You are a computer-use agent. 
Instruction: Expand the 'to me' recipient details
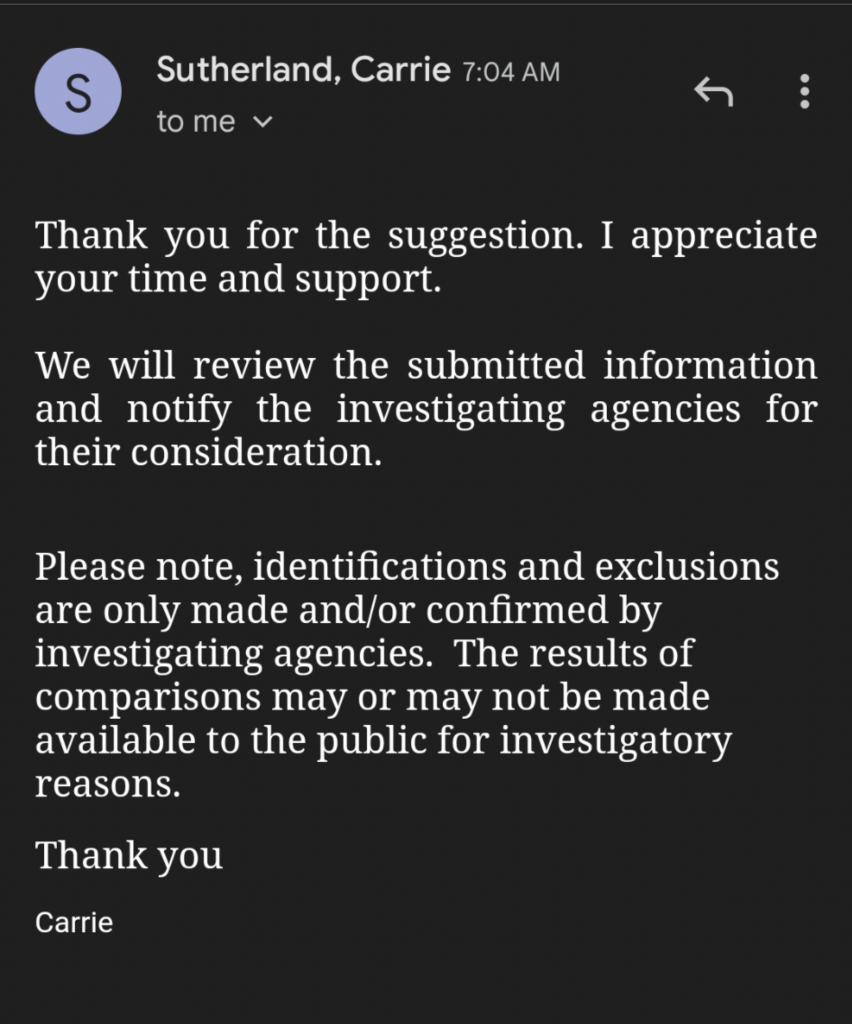tap(263, 123)
